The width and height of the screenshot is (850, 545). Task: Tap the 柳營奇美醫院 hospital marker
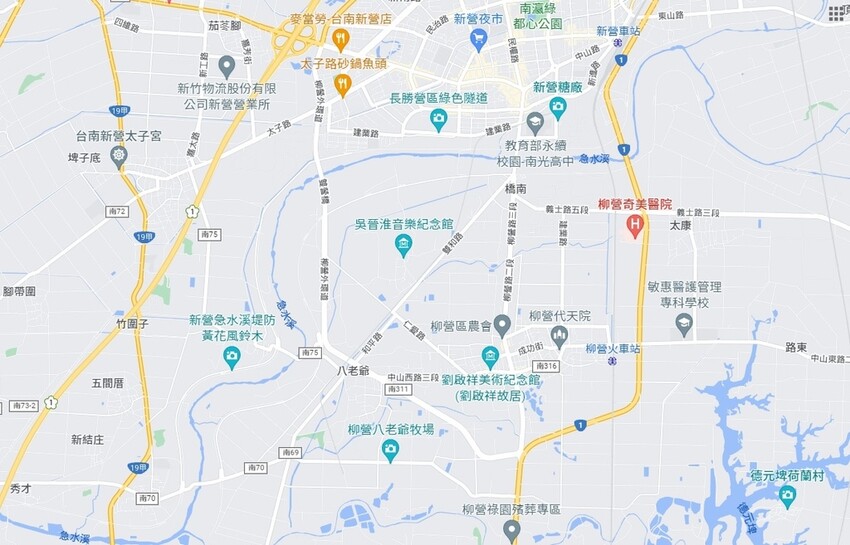tap(635, 225)
